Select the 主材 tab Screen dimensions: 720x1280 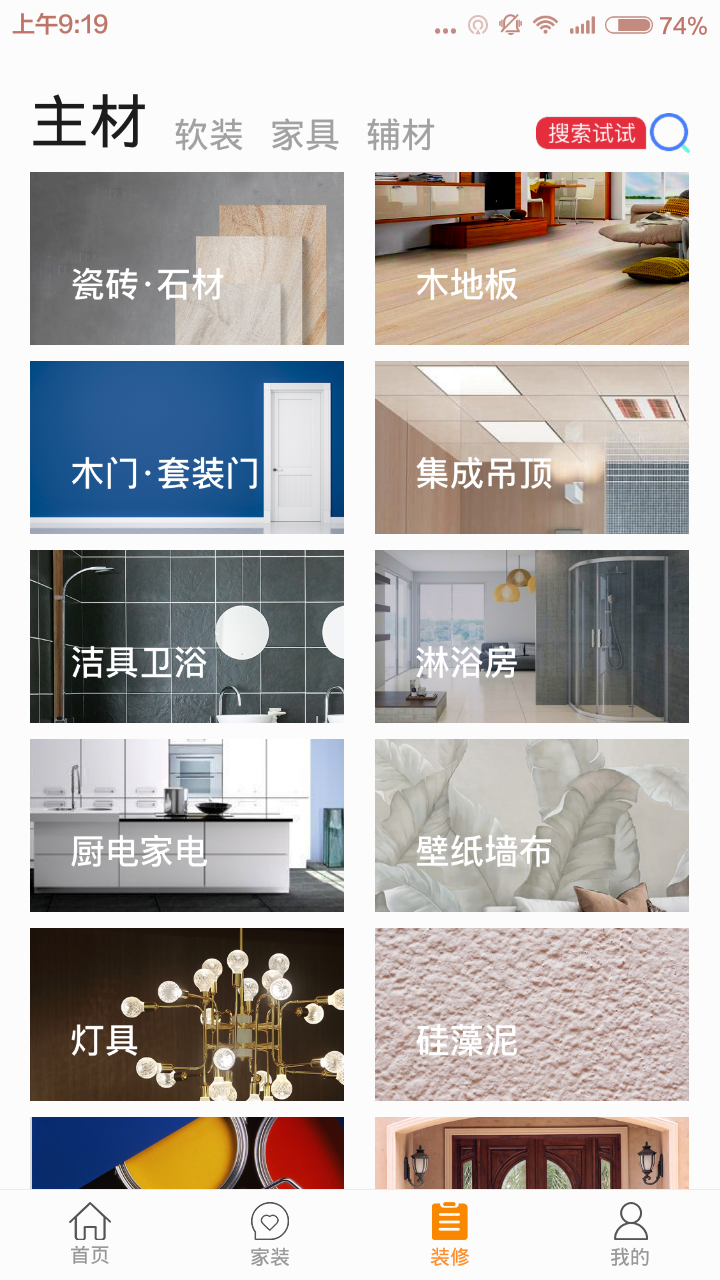pos(90,124)
